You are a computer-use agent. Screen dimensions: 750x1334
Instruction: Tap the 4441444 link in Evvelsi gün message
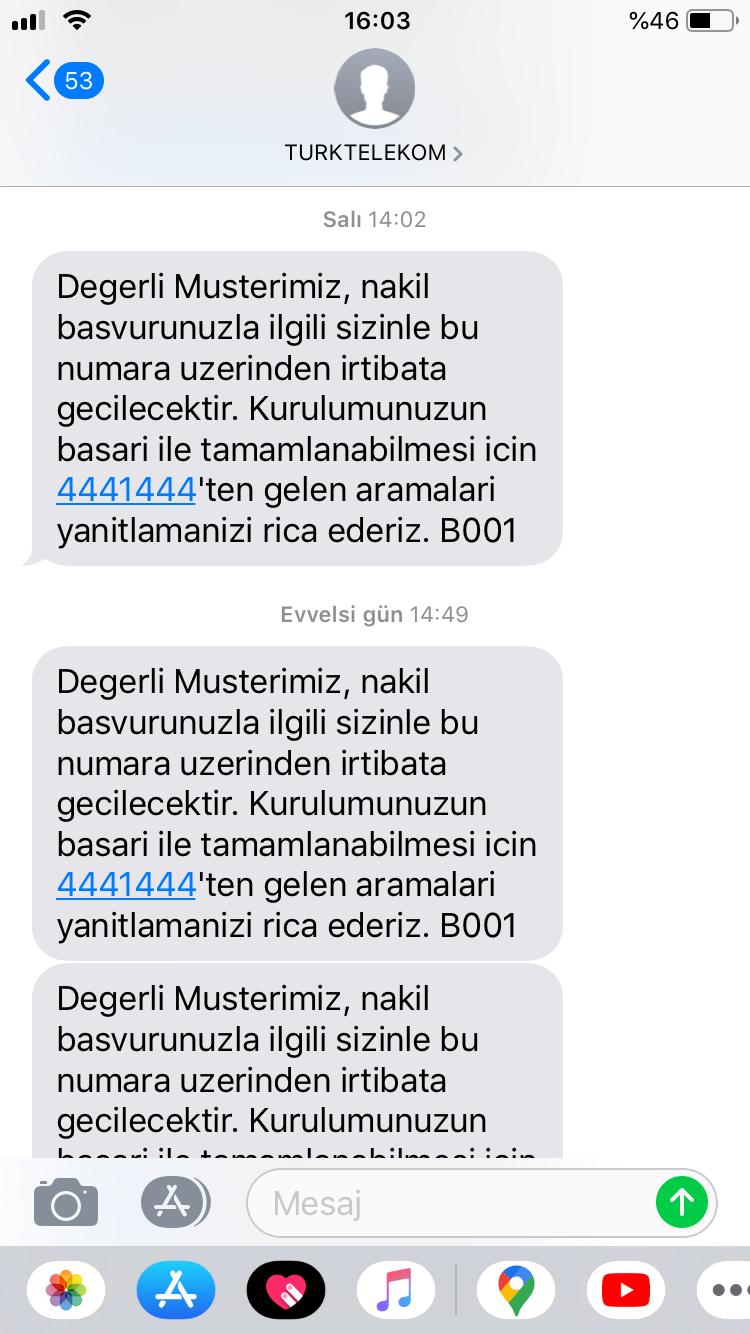click(126, 885)
